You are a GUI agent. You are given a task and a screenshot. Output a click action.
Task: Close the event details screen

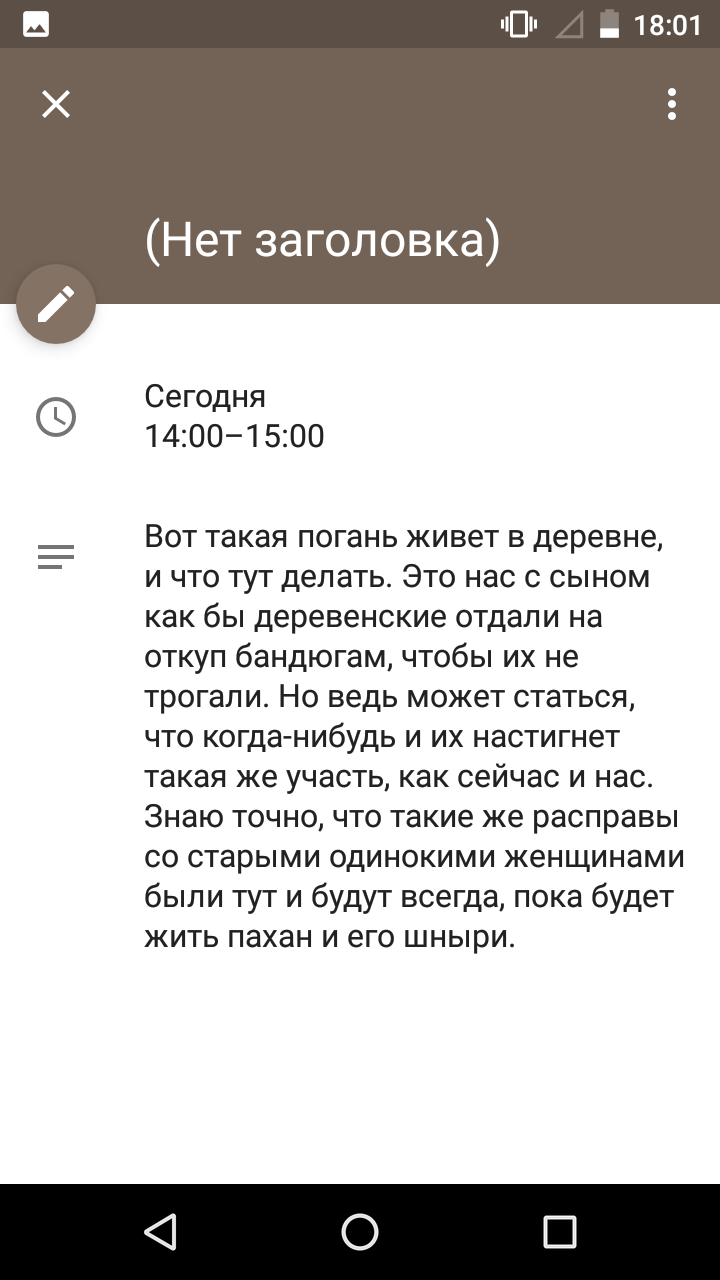(x=56, y=104)
